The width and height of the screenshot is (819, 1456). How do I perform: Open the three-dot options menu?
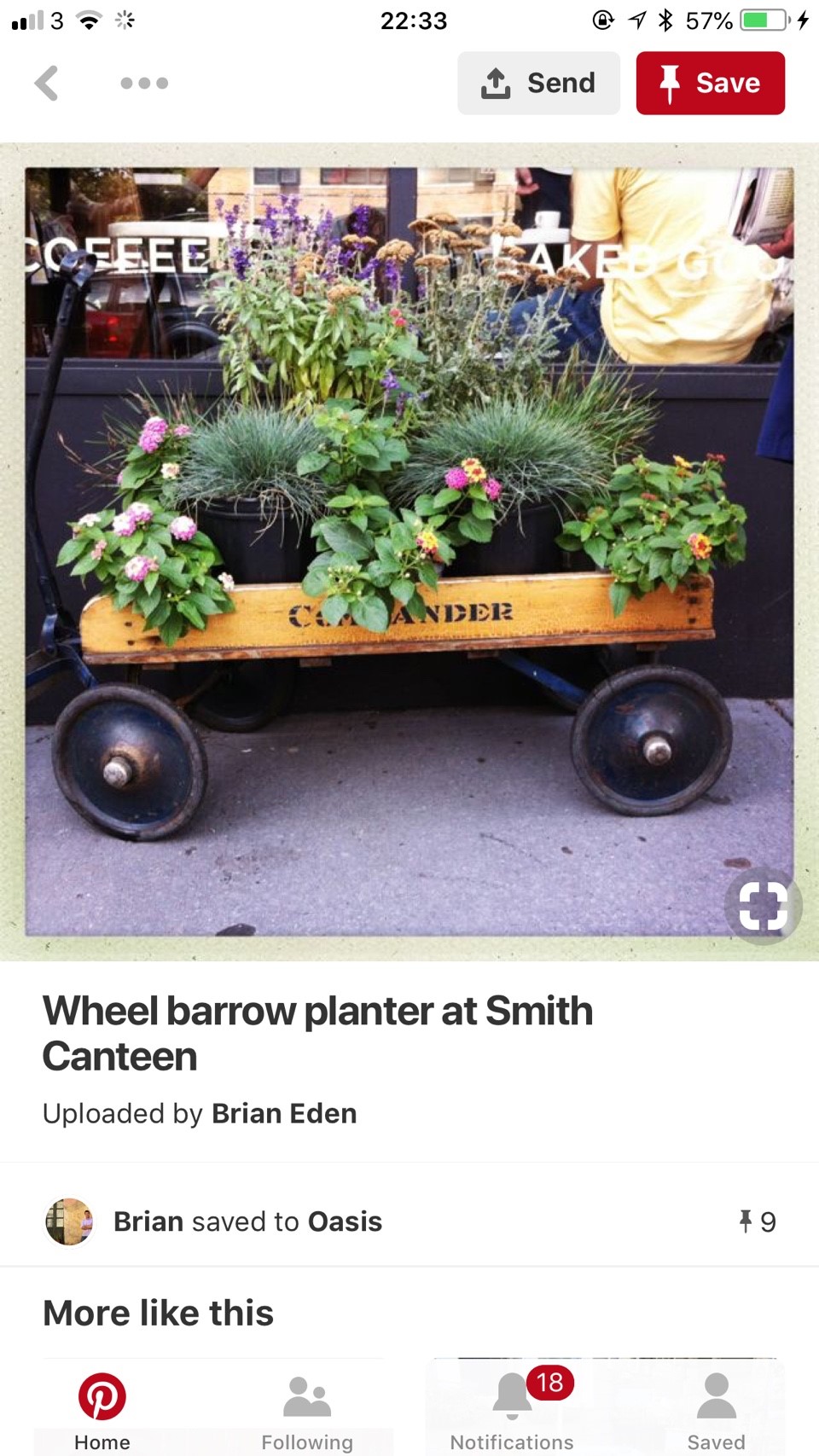tap(144, 84)
